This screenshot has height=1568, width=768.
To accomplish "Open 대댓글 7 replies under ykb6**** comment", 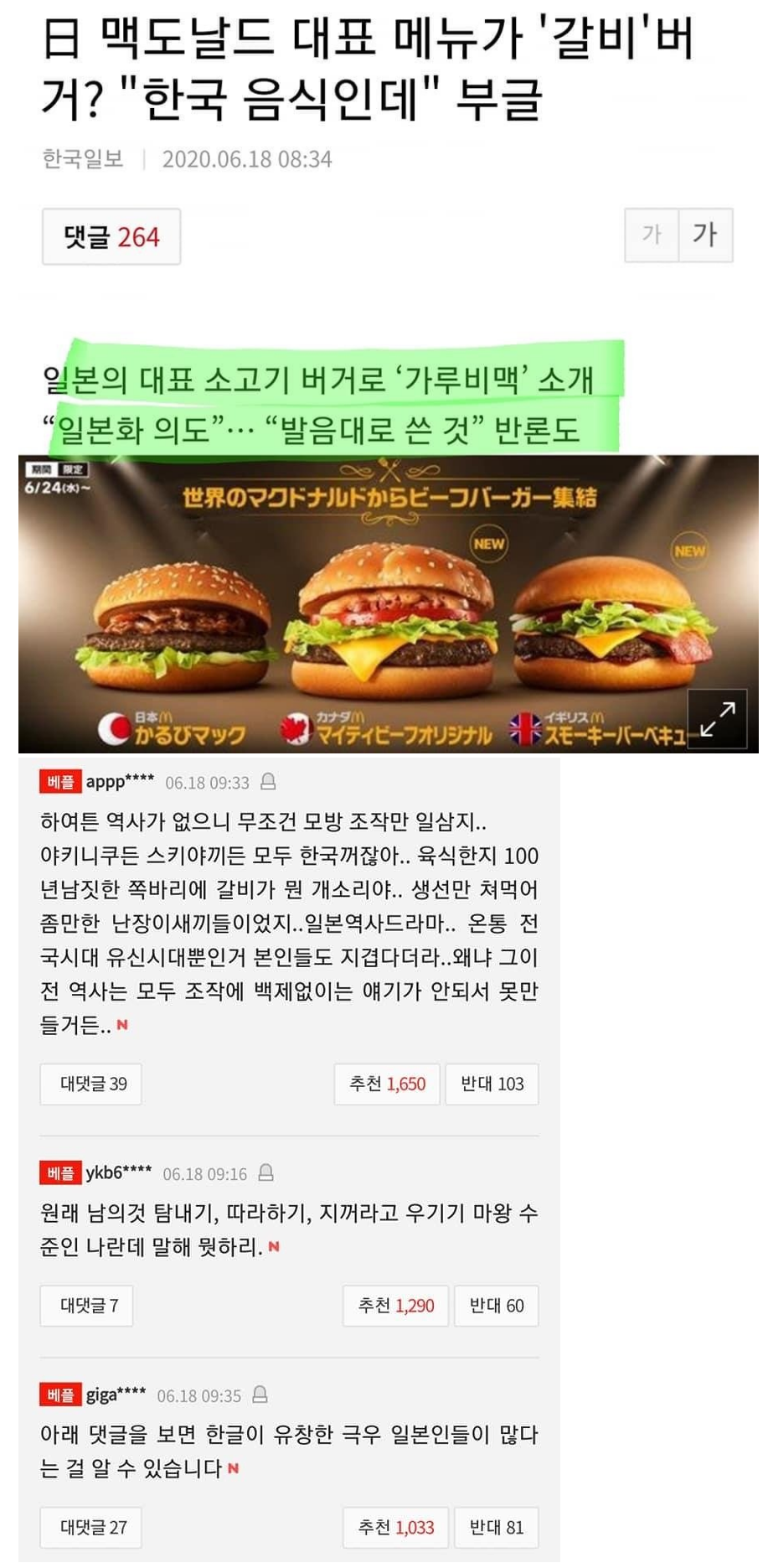I will pos(87,1305).
